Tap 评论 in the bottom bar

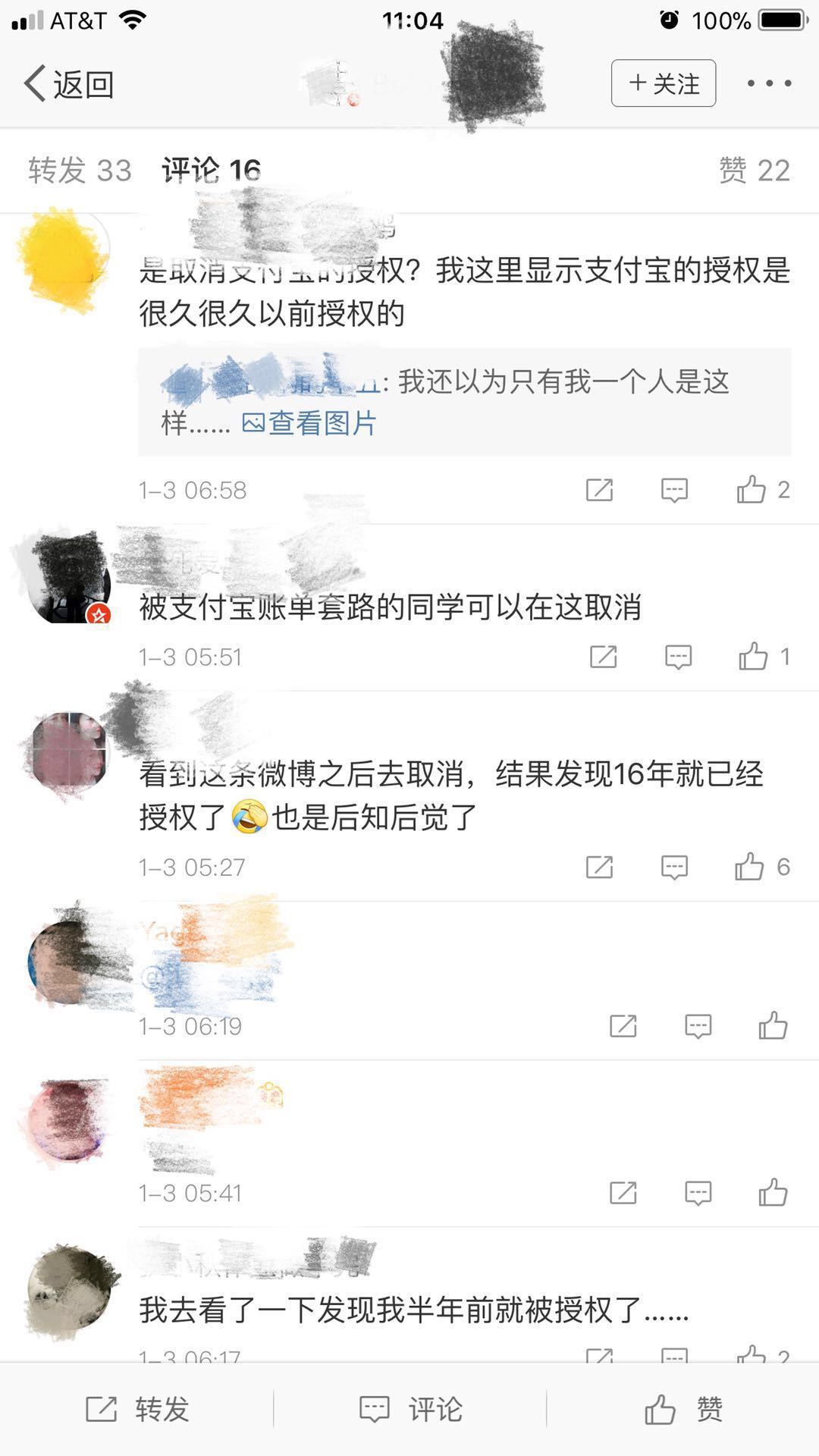410,1409
